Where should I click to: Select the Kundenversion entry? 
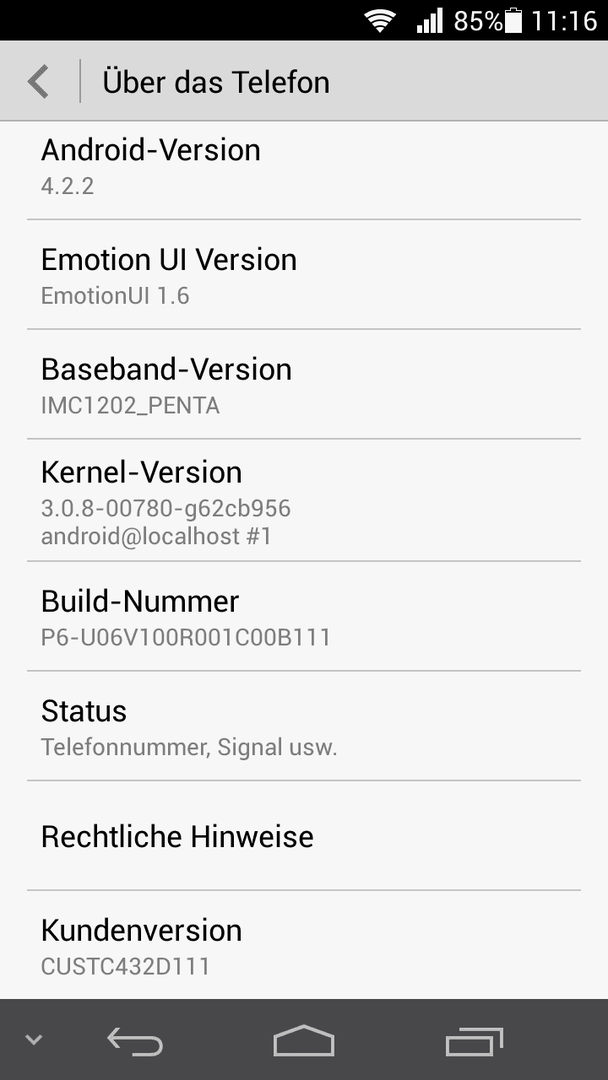coord(304,945)
